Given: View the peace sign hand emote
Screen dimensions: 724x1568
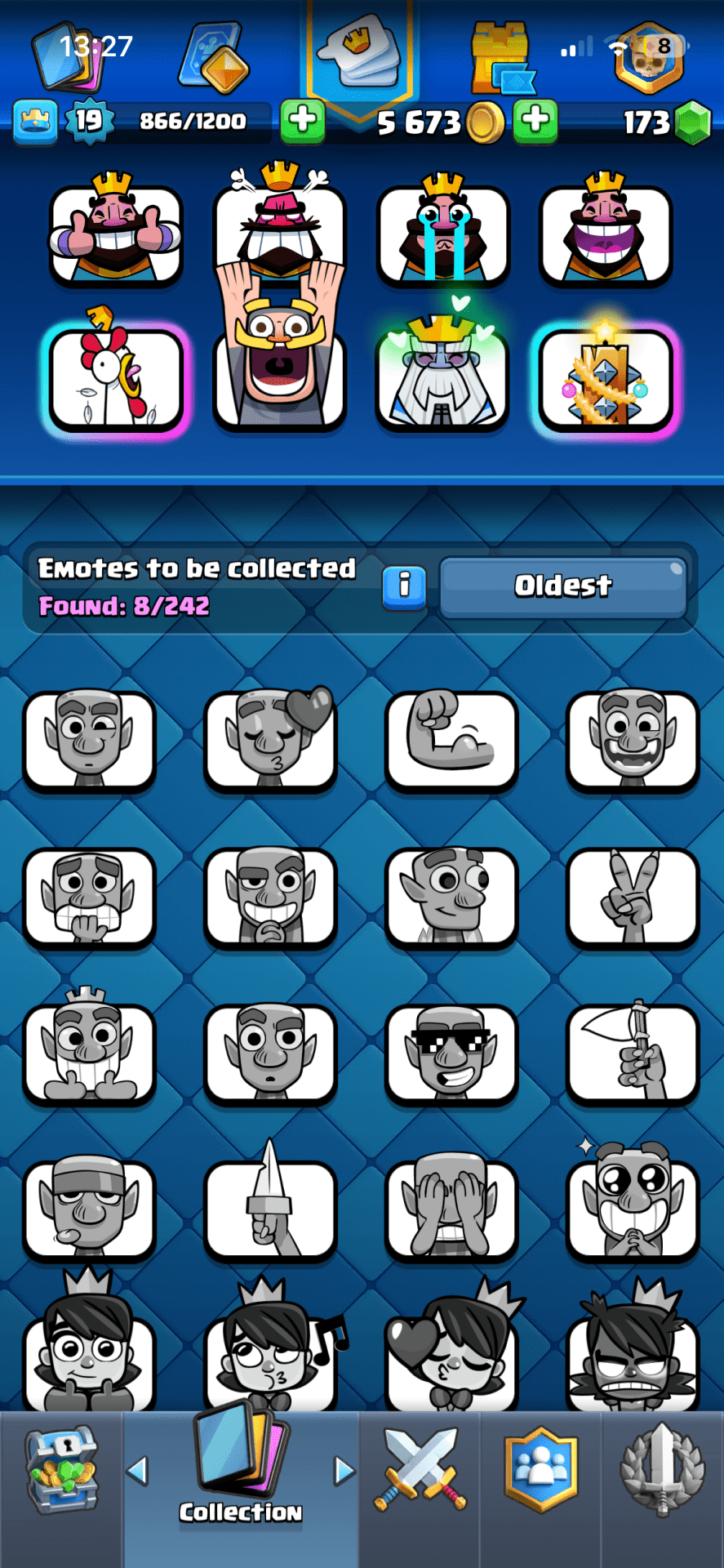Looking at the screenshot, I should (633, 896).
